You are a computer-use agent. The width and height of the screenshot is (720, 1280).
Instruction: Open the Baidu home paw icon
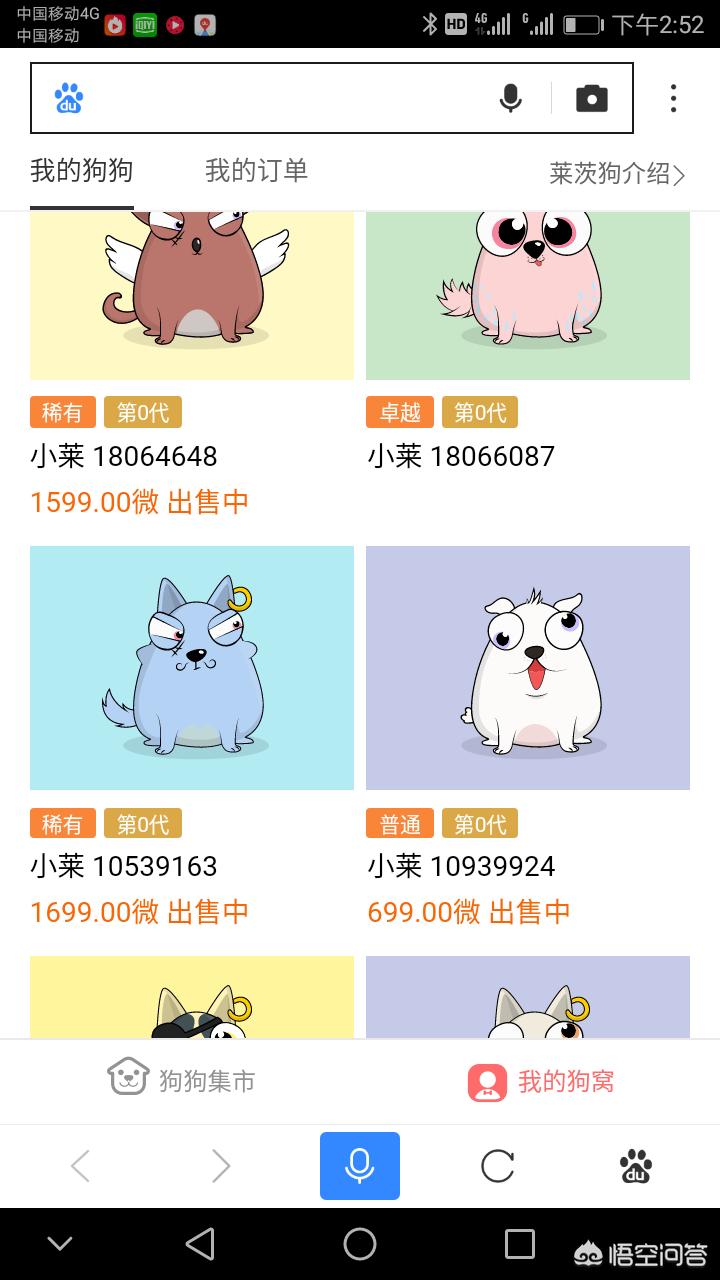coord(636,1166)
